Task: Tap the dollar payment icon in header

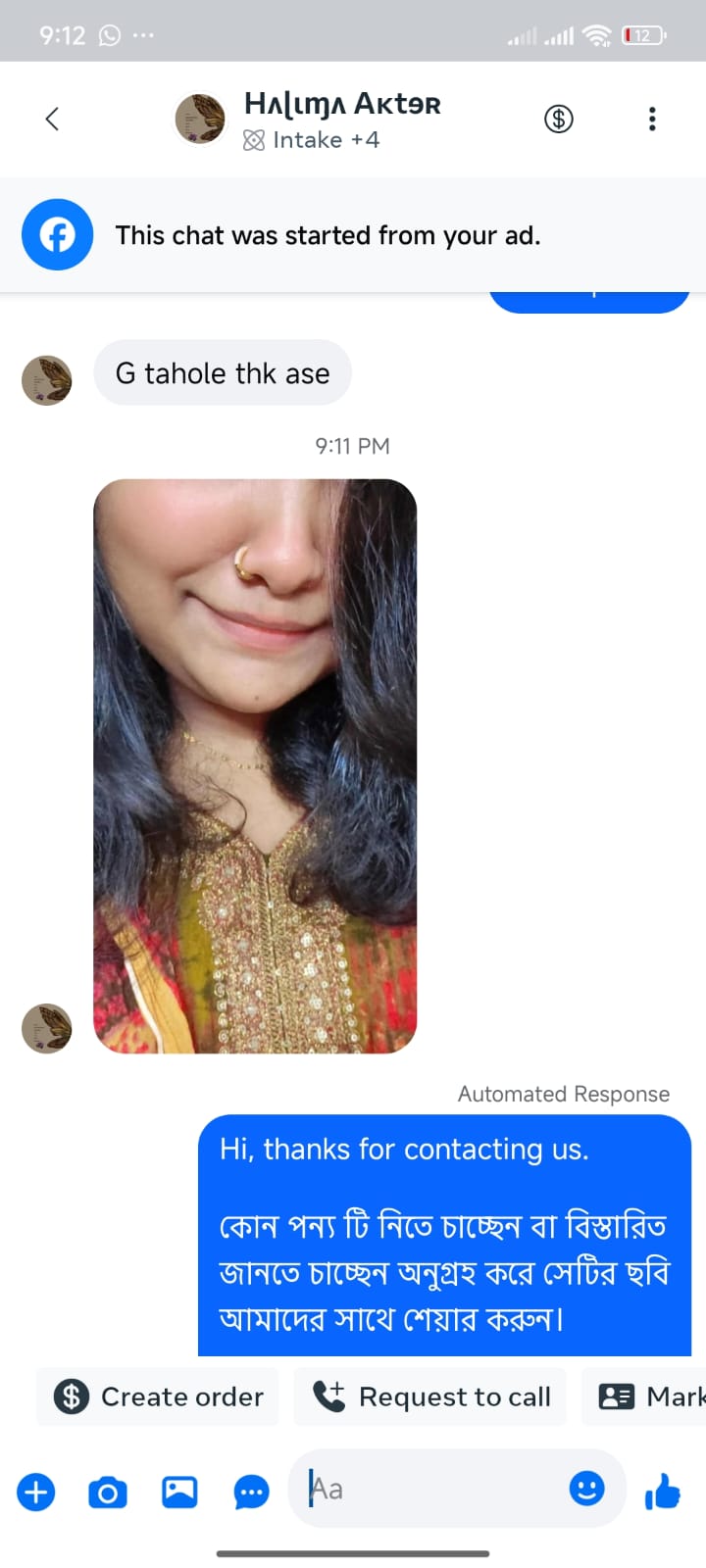Action: 559,120
